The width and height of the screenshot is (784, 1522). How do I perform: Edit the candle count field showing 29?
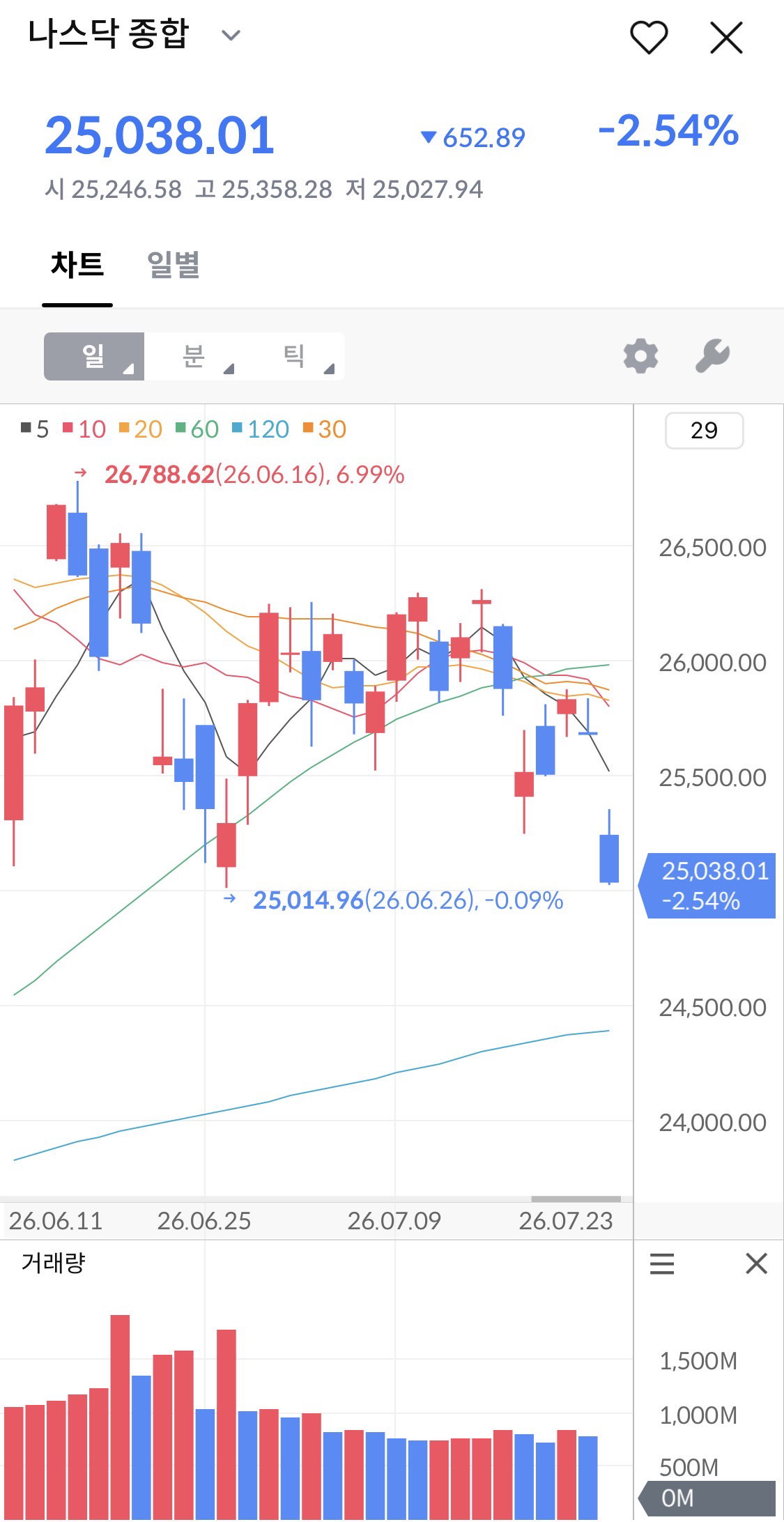704,431
